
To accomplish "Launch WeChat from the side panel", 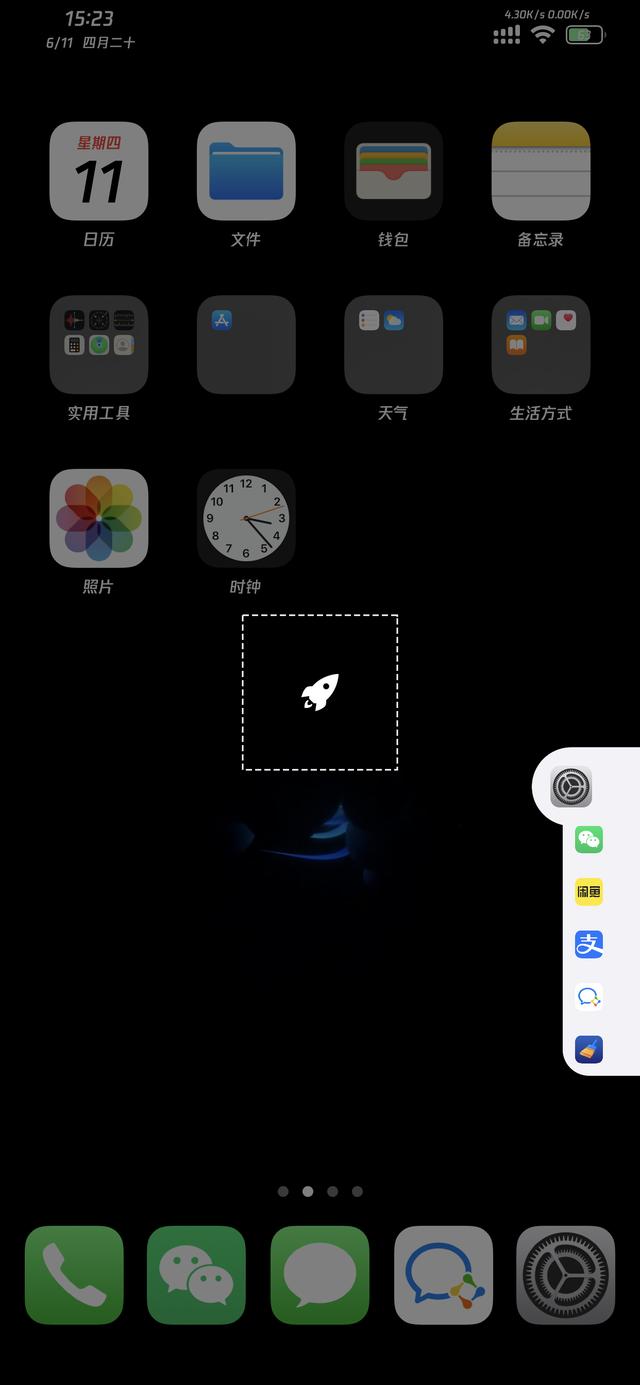I will click(x=589, y=839).
